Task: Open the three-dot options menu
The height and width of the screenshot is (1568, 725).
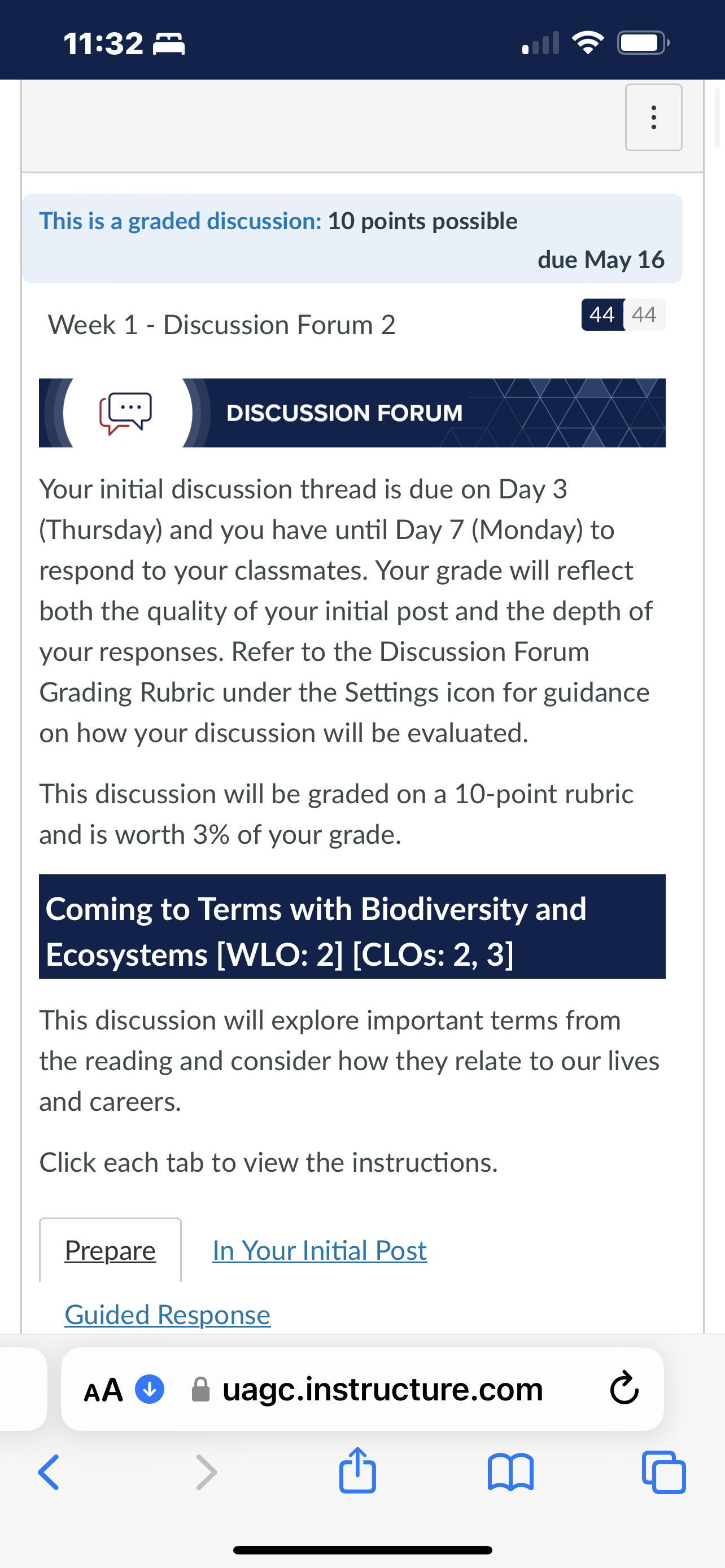Action: click(x=653, y=117)
